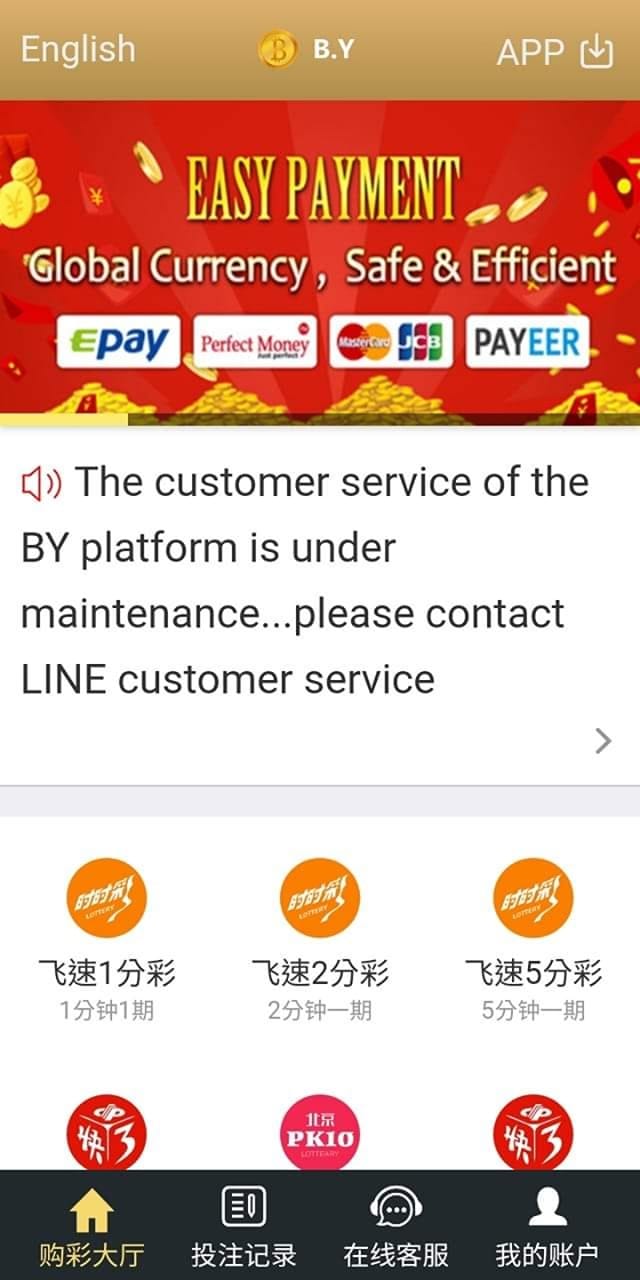Open the Easy Payment promo banner
The width and height of the screenshot is (640, 1280).
[x=320, y=262]
